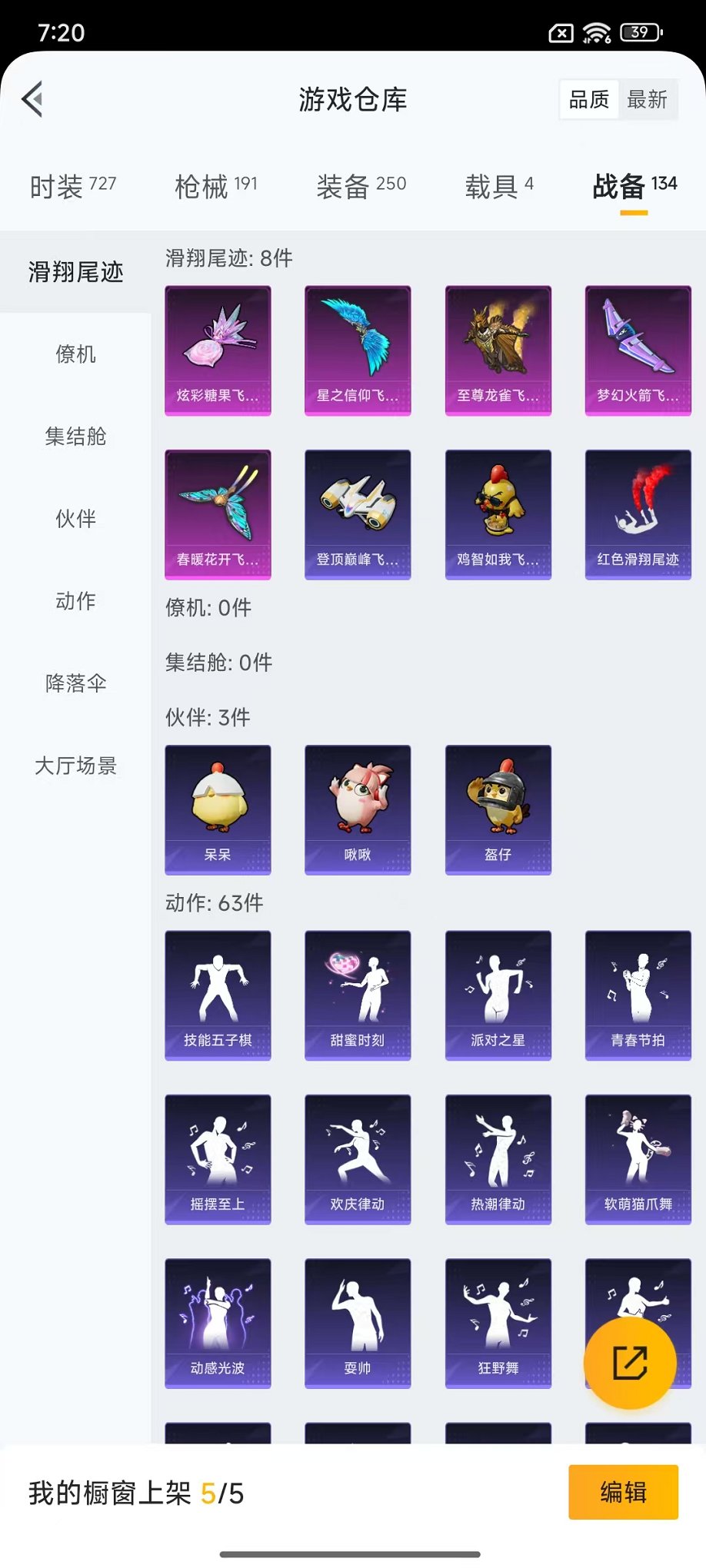Select the 载具 tab

(x=499, y=186)
